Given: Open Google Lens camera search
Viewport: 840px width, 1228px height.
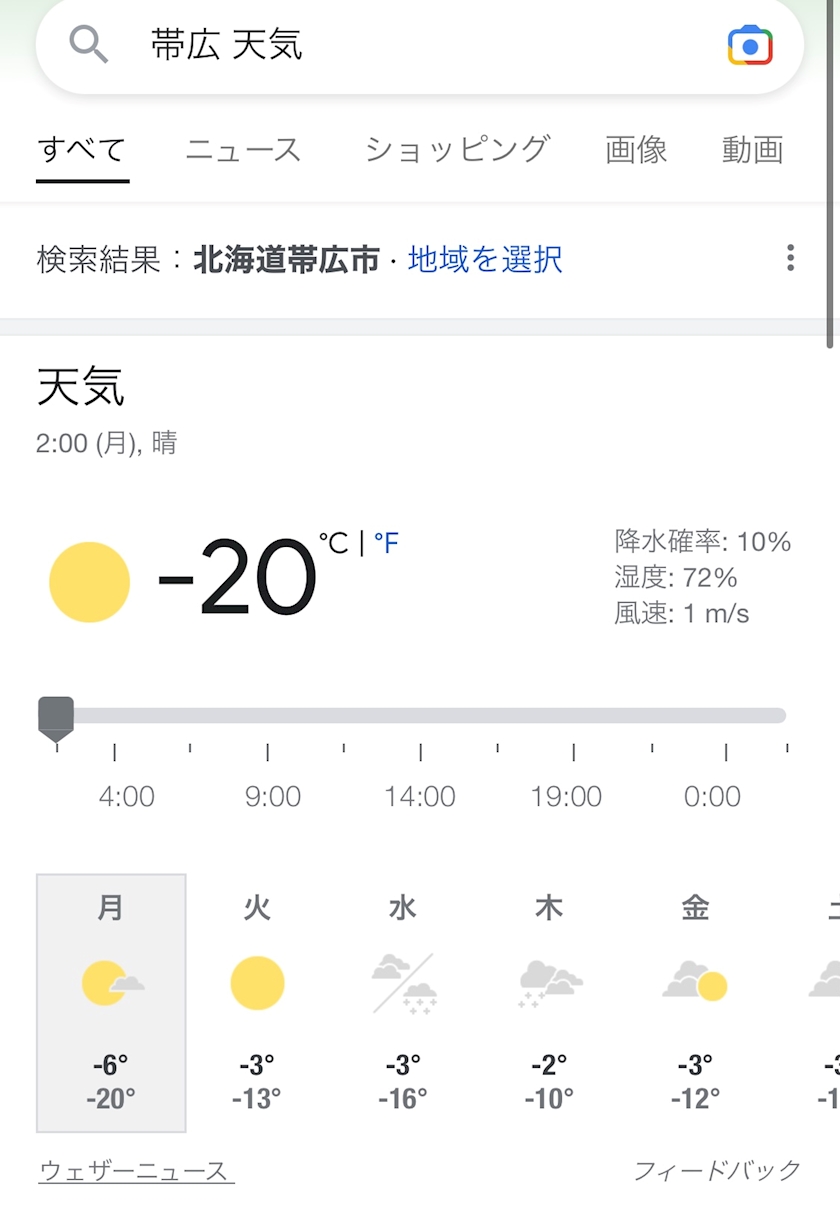Looking at the screenshot, I should pyautogui.click(x=750, y=45).
